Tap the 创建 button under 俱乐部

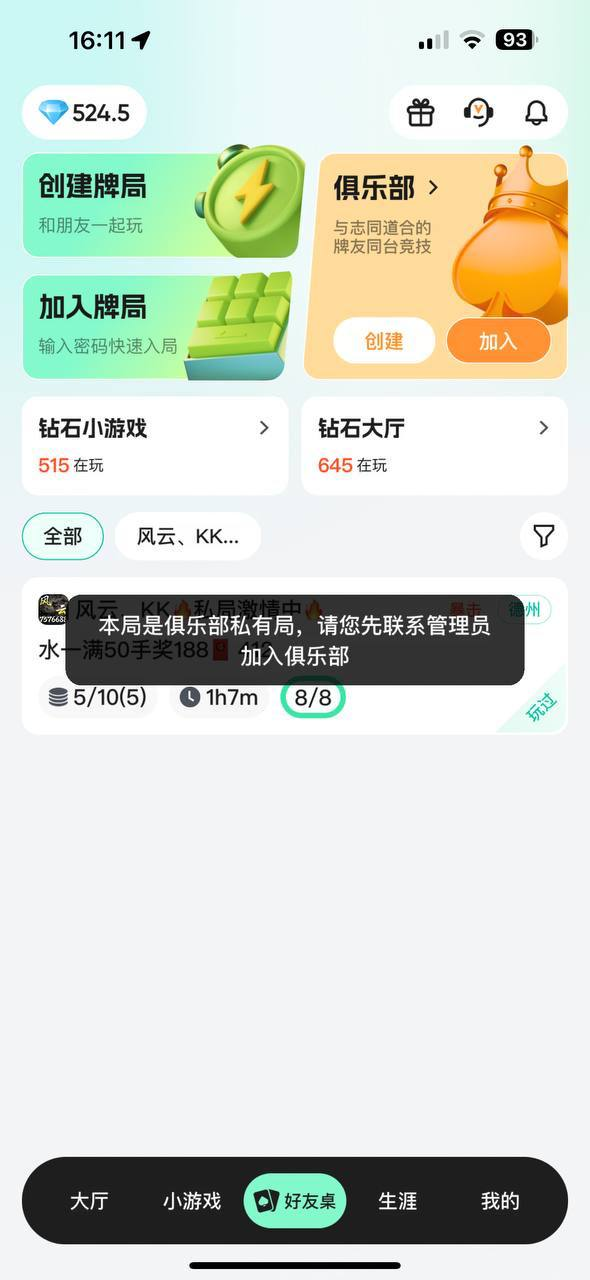pyautogui.click(x=384, y=341)
